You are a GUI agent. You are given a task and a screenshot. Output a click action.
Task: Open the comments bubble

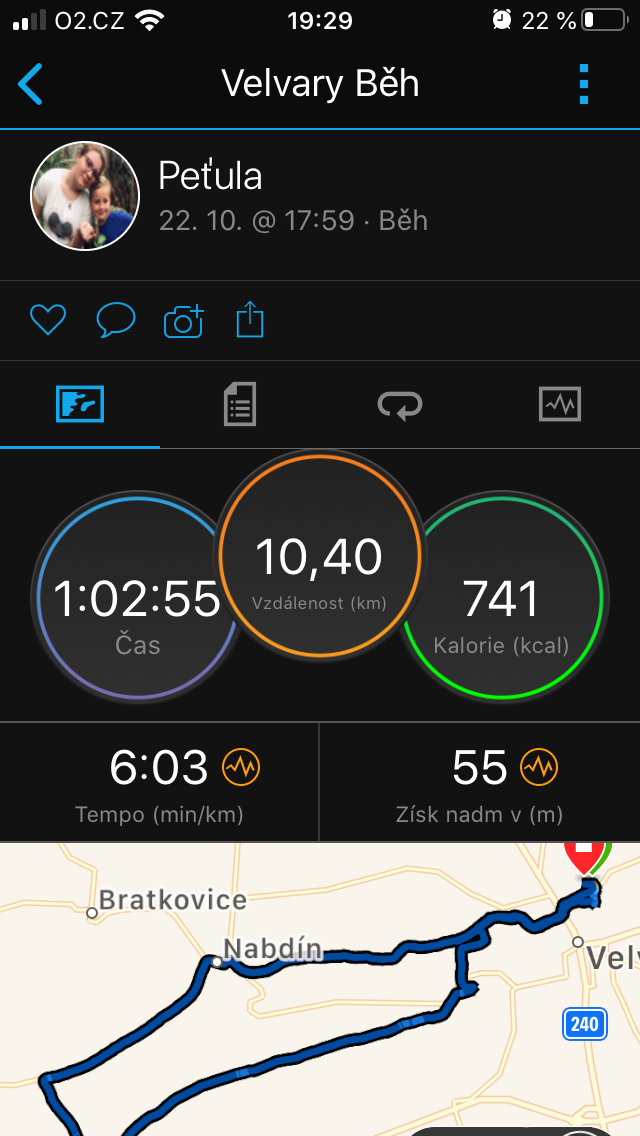coord(116,320)
